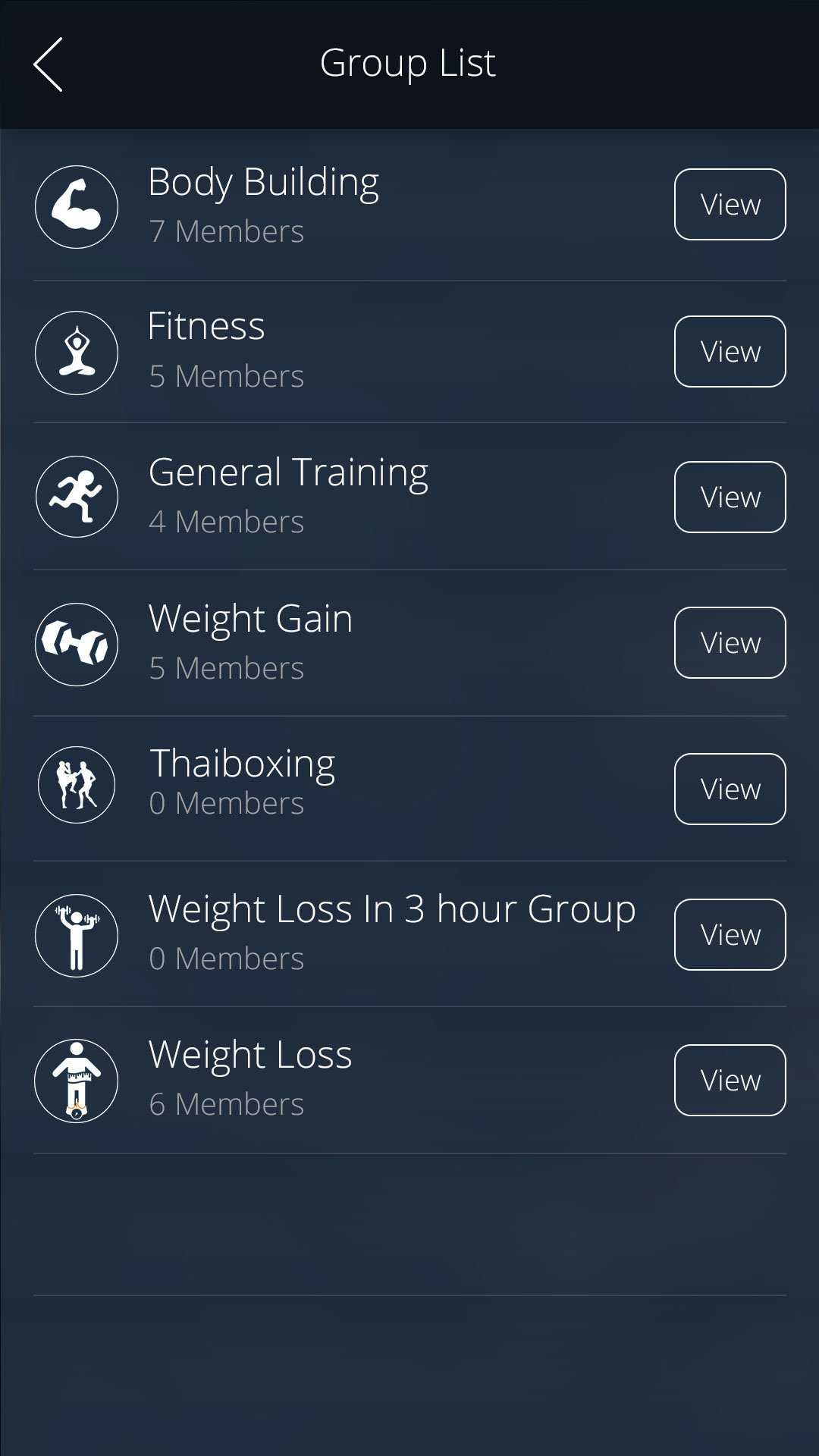View the Weight Gain group
Screen dimensions: 819x1456
coord(730,643)
